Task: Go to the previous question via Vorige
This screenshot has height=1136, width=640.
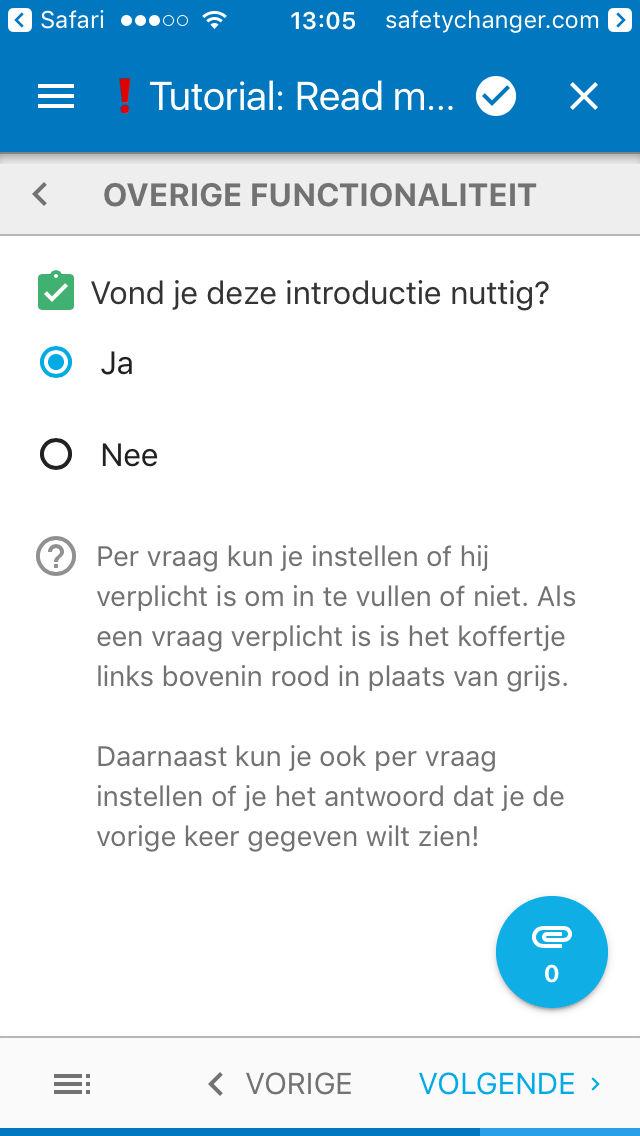Action: (x=280, y=1083)
